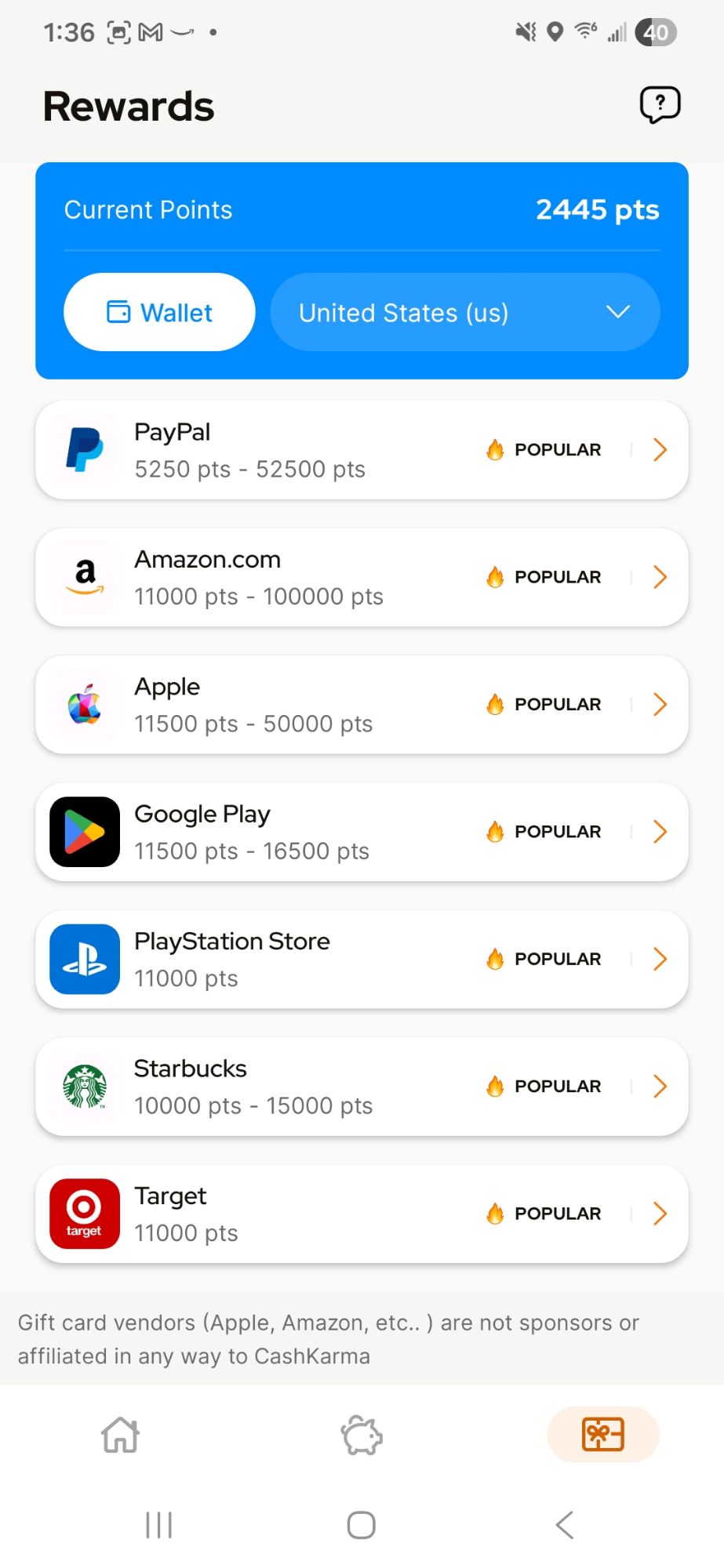Tap the Current Points balance card
Viewport: 724px width, 1568px height.
tap(361, 209)
